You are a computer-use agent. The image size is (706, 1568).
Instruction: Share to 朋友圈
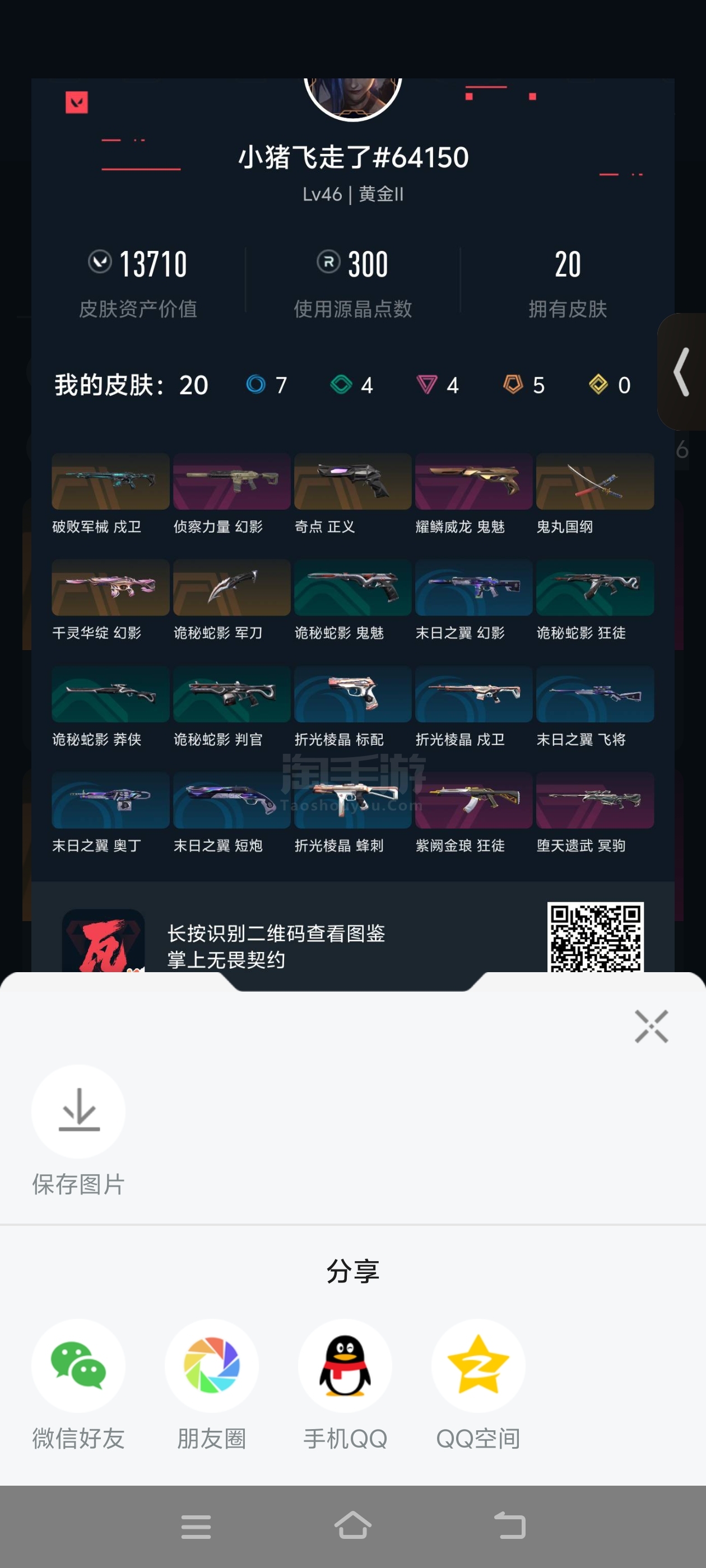point(211,1366)
